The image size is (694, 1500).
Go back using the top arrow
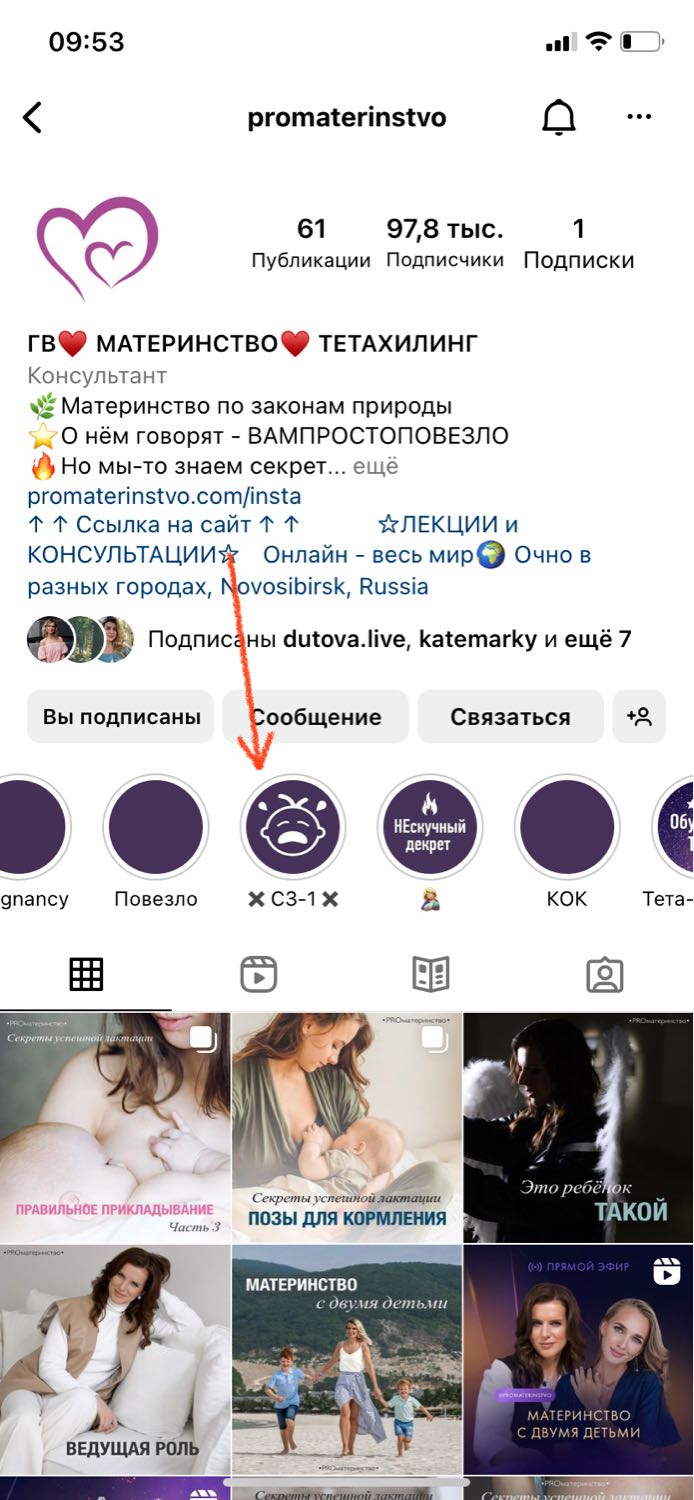coord(33,118)
